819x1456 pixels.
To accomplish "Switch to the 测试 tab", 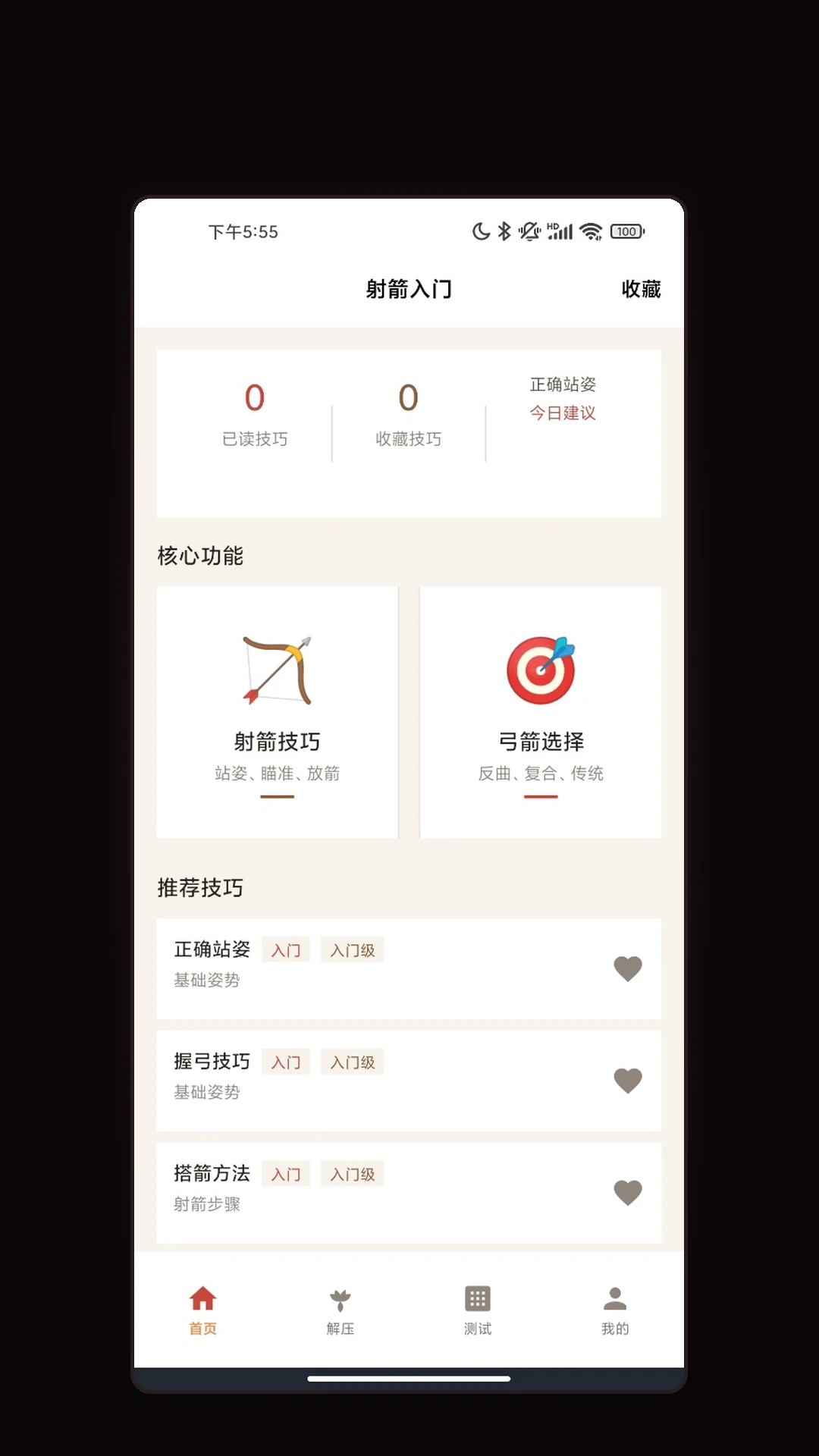I will (478, 1310).
